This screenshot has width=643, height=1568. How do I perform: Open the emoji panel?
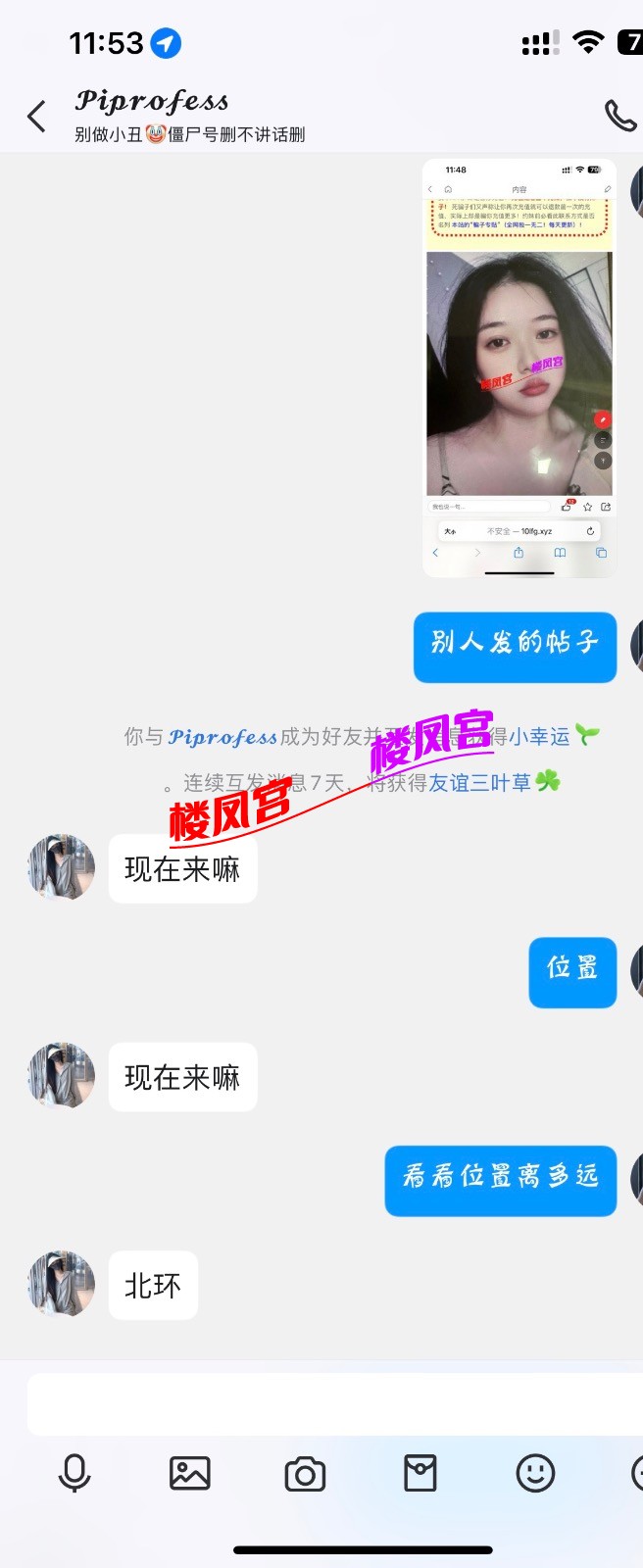(x=535, y=1473)
